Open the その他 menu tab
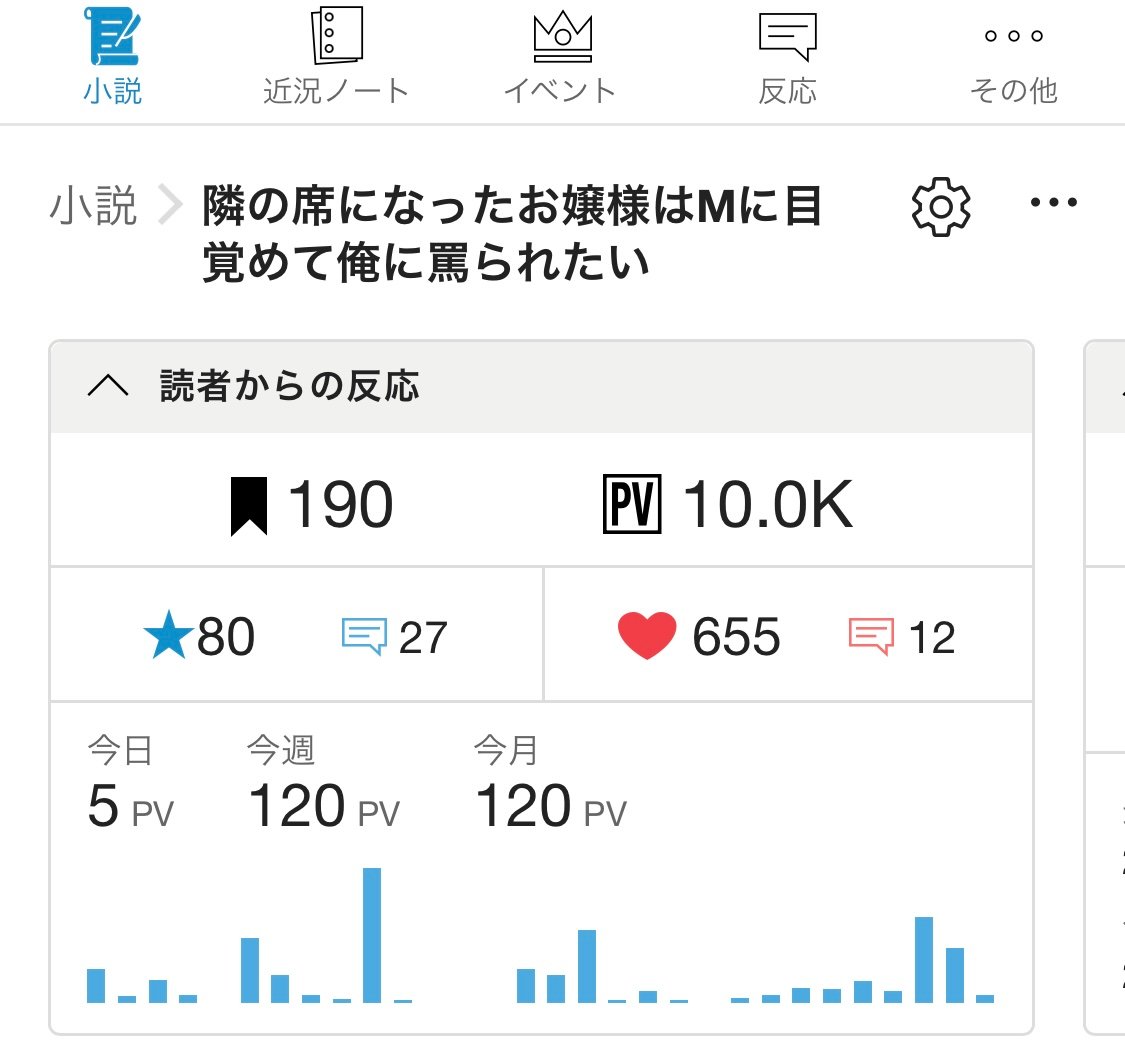This screenshot has width=1125, height=1051. (x=1013, y=57)
